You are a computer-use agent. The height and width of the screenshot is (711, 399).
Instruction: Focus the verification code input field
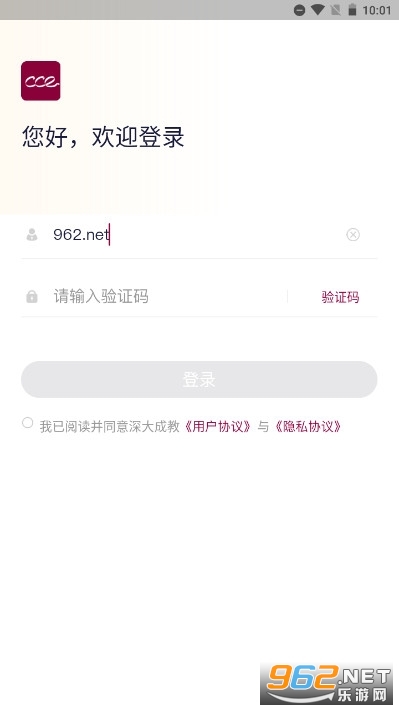168,297
